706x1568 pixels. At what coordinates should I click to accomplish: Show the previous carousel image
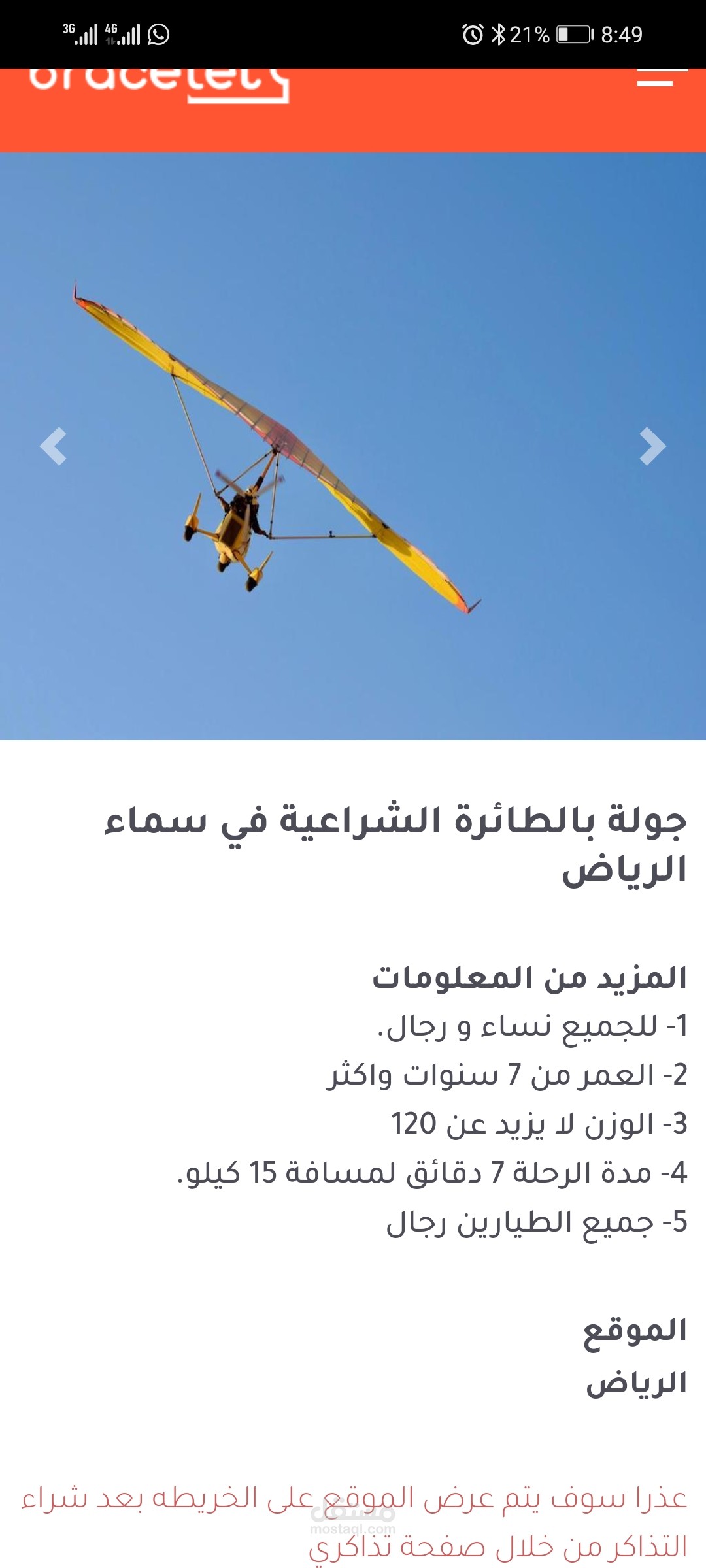tap(54, 446)
